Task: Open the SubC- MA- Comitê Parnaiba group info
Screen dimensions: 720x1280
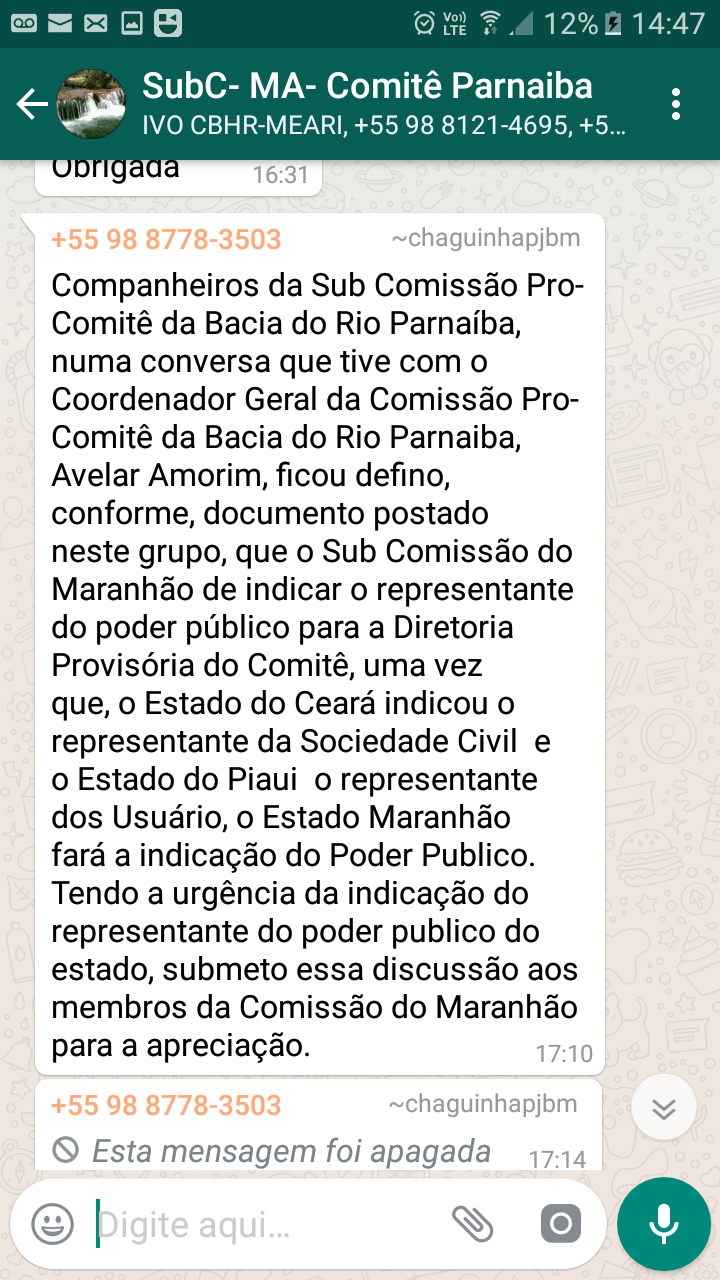Action: [380, 104]
